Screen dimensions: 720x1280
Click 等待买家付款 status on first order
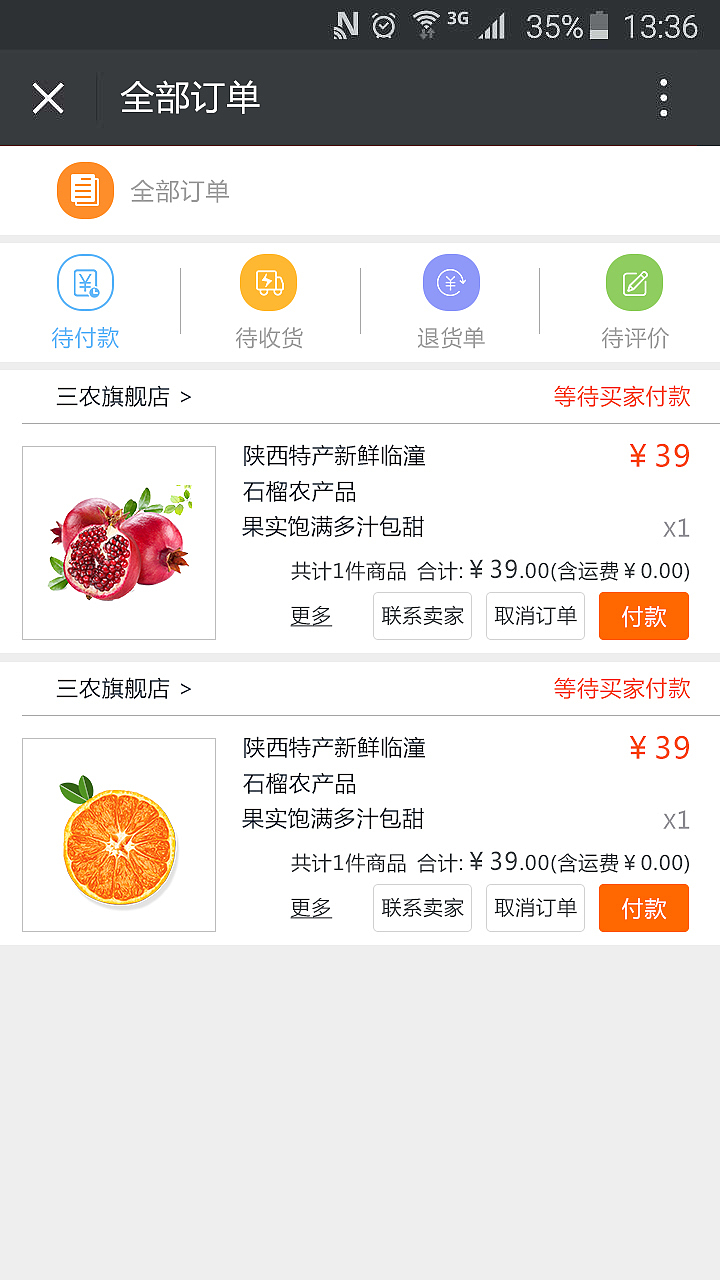coord(620,397)
